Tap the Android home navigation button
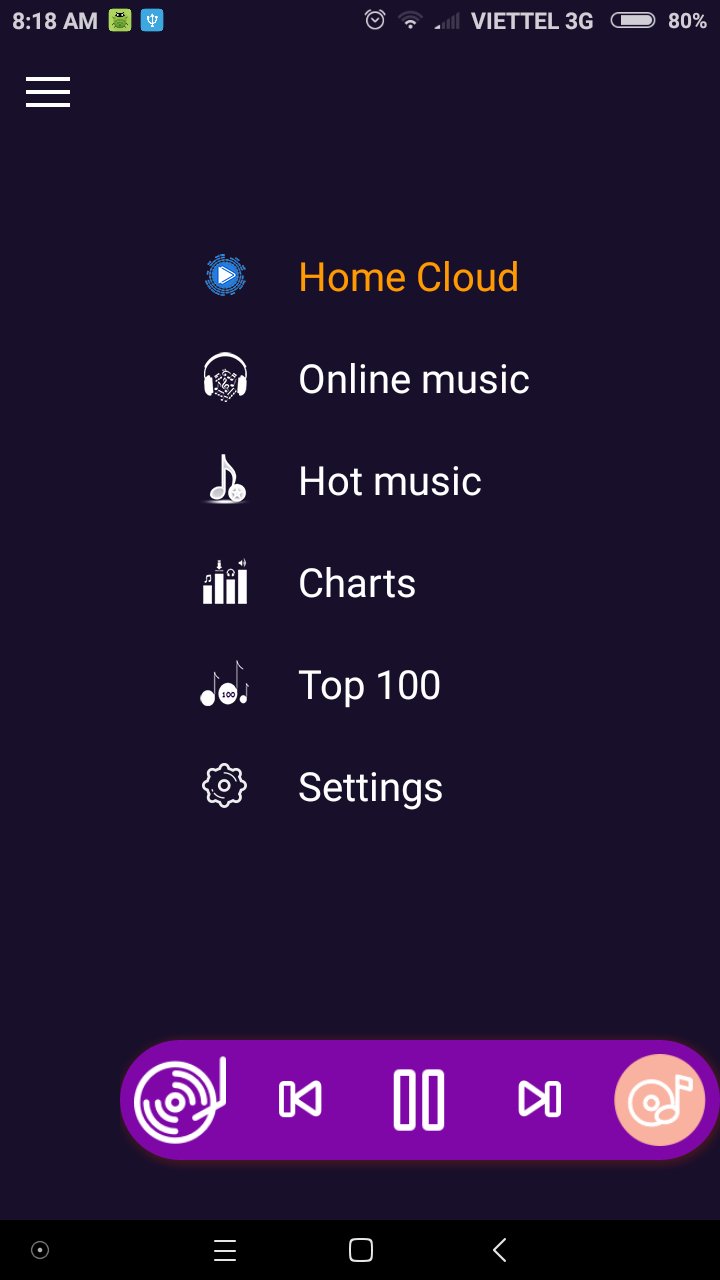Viewport: 720px width, 1280px height. (x=360, y=1249)
